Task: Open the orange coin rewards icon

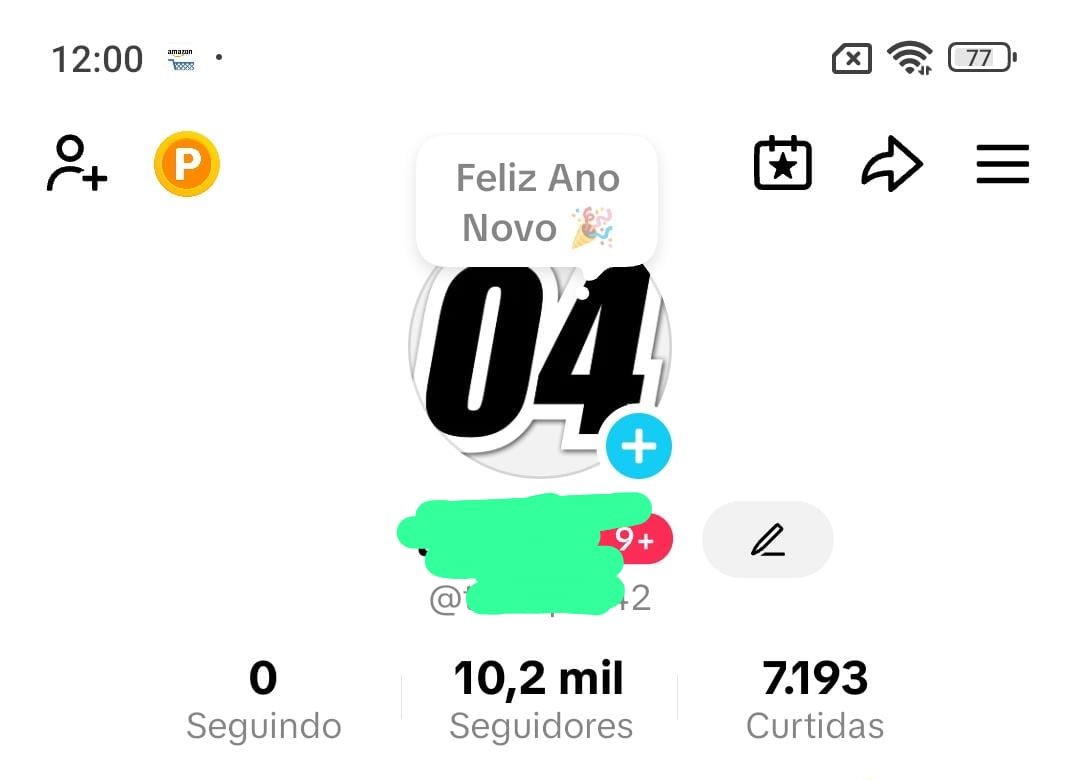Action: 186,164
